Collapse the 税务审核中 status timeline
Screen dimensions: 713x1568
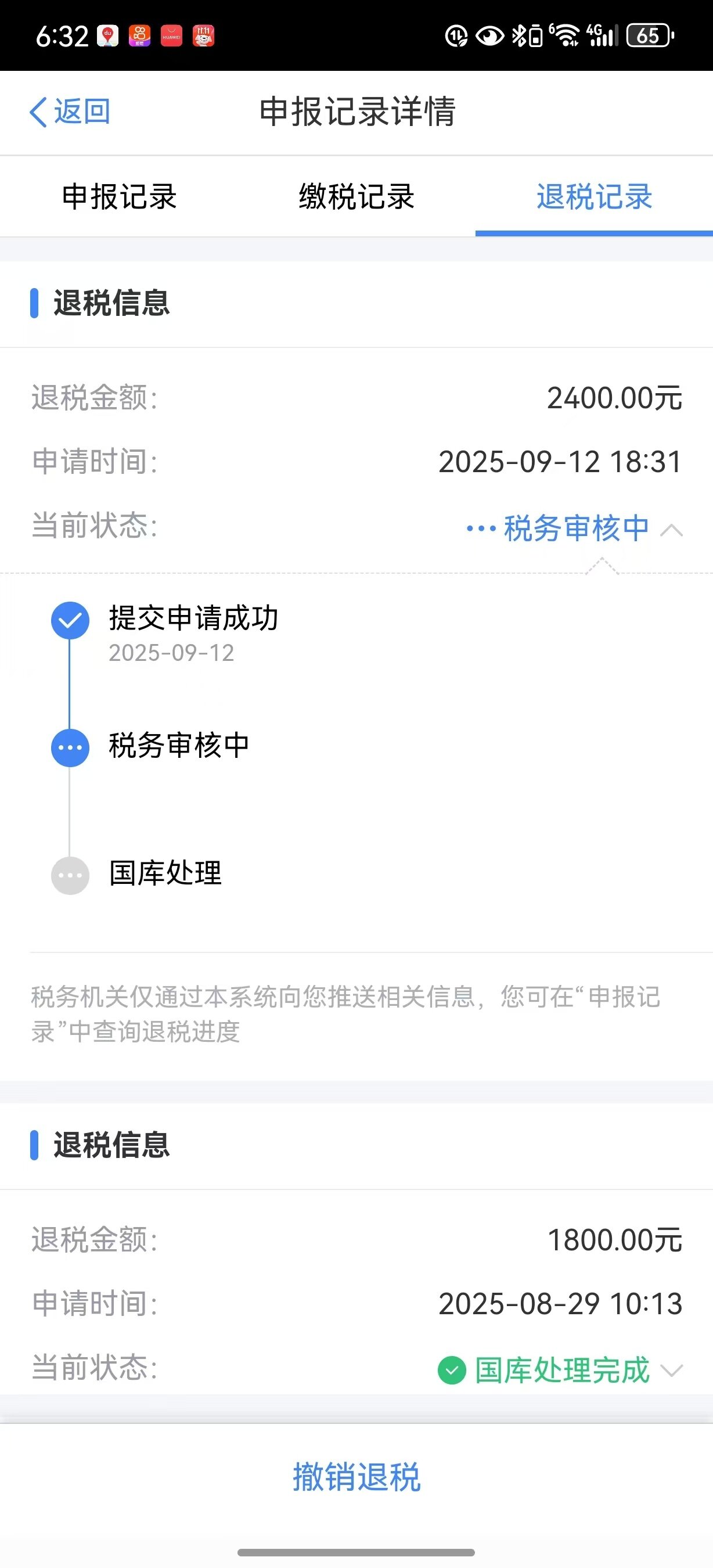tap(671, 529)
